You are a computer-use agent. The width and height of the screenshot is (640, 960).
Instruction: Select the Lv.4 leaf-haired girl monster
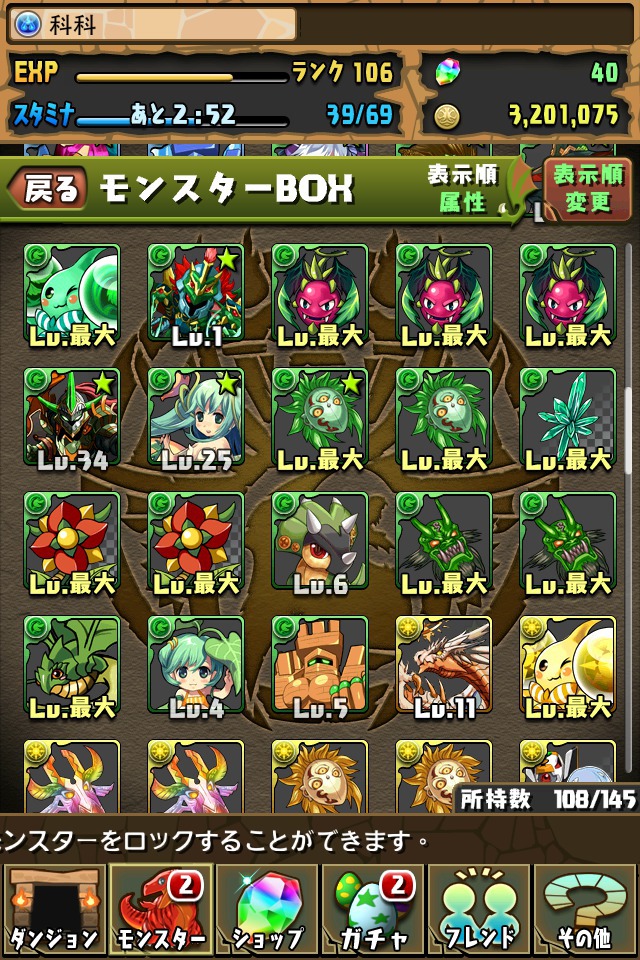click(x=195, y=665)
